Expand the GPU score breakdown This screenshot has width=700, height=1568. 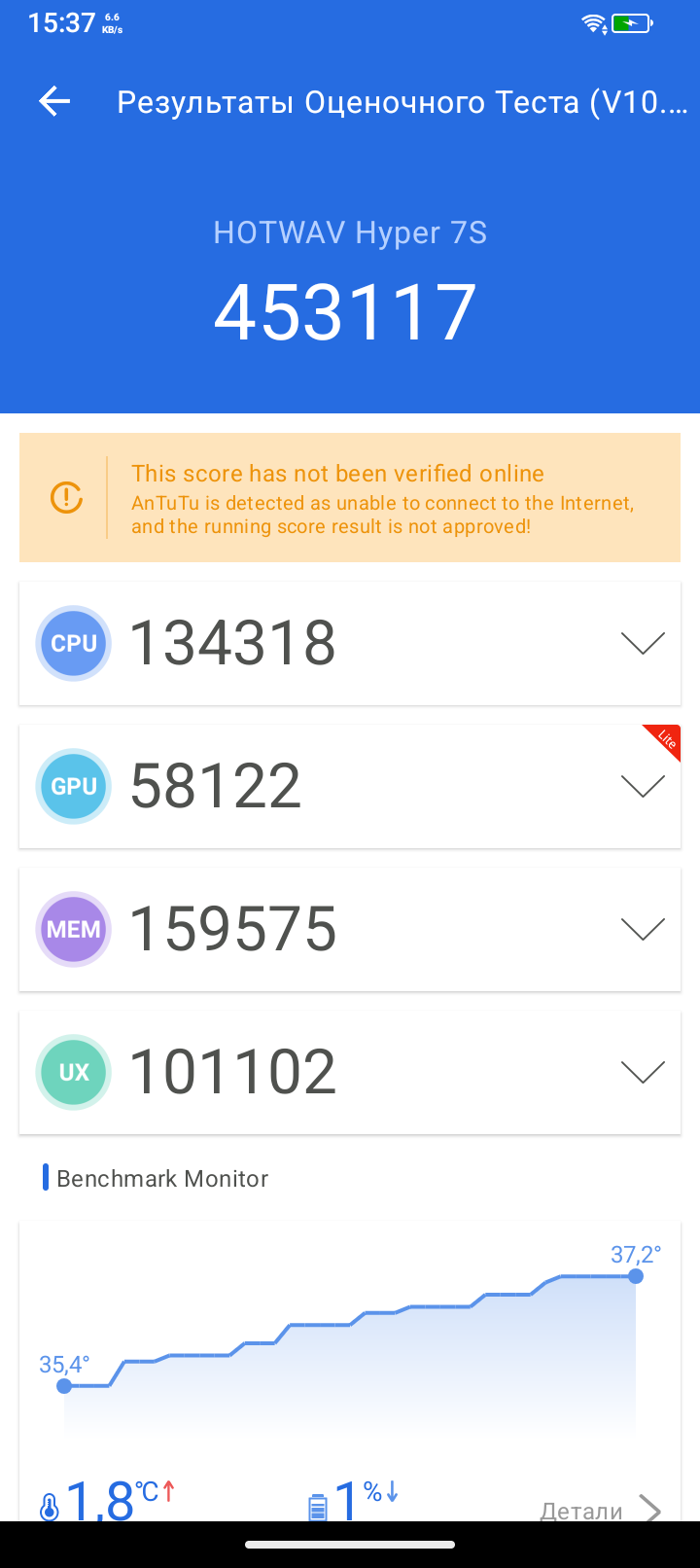(x=642, y=786)
